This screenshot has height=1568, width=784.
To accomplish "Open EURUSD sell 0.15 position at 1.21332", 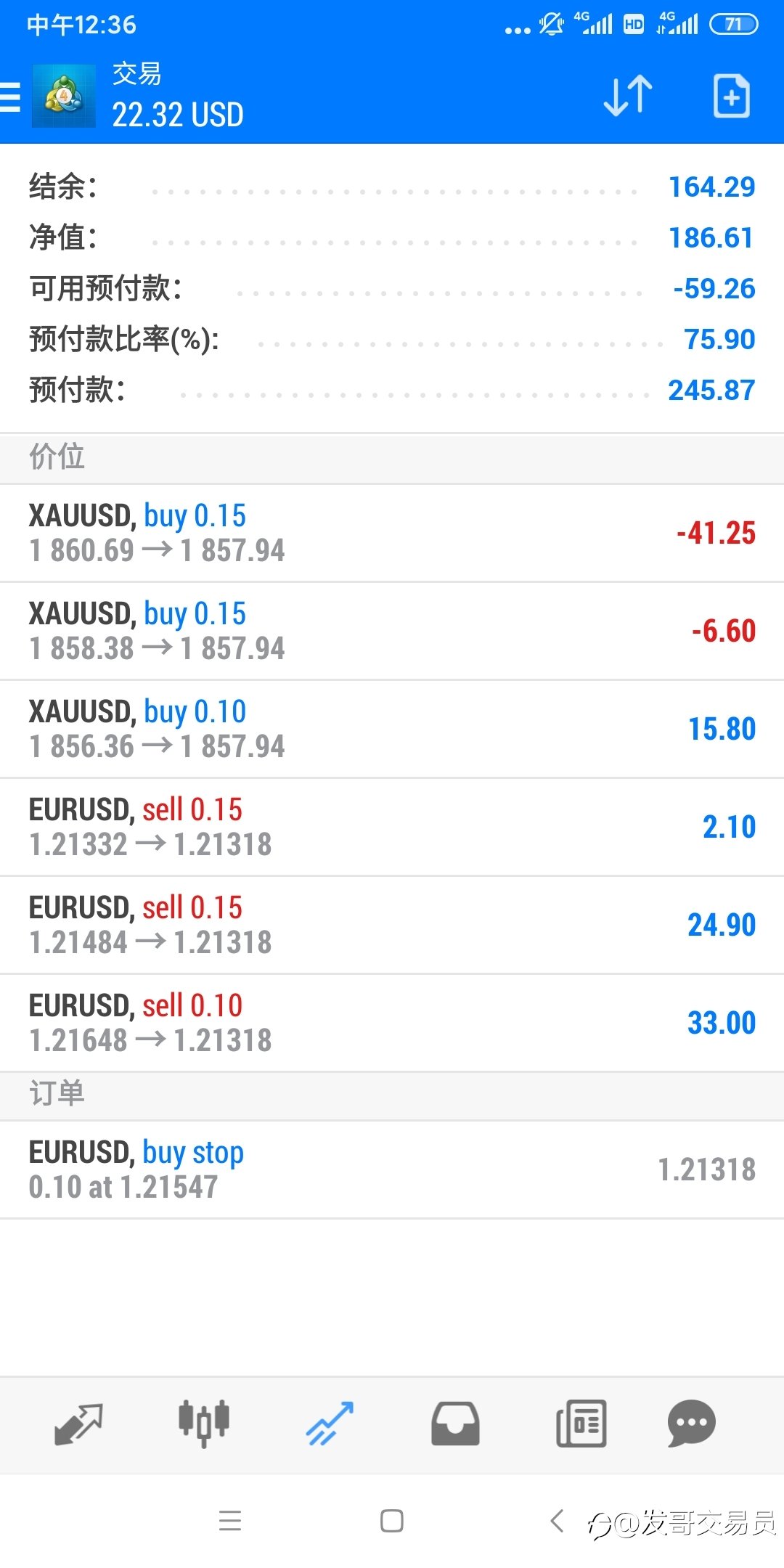I will click(392, 827).
